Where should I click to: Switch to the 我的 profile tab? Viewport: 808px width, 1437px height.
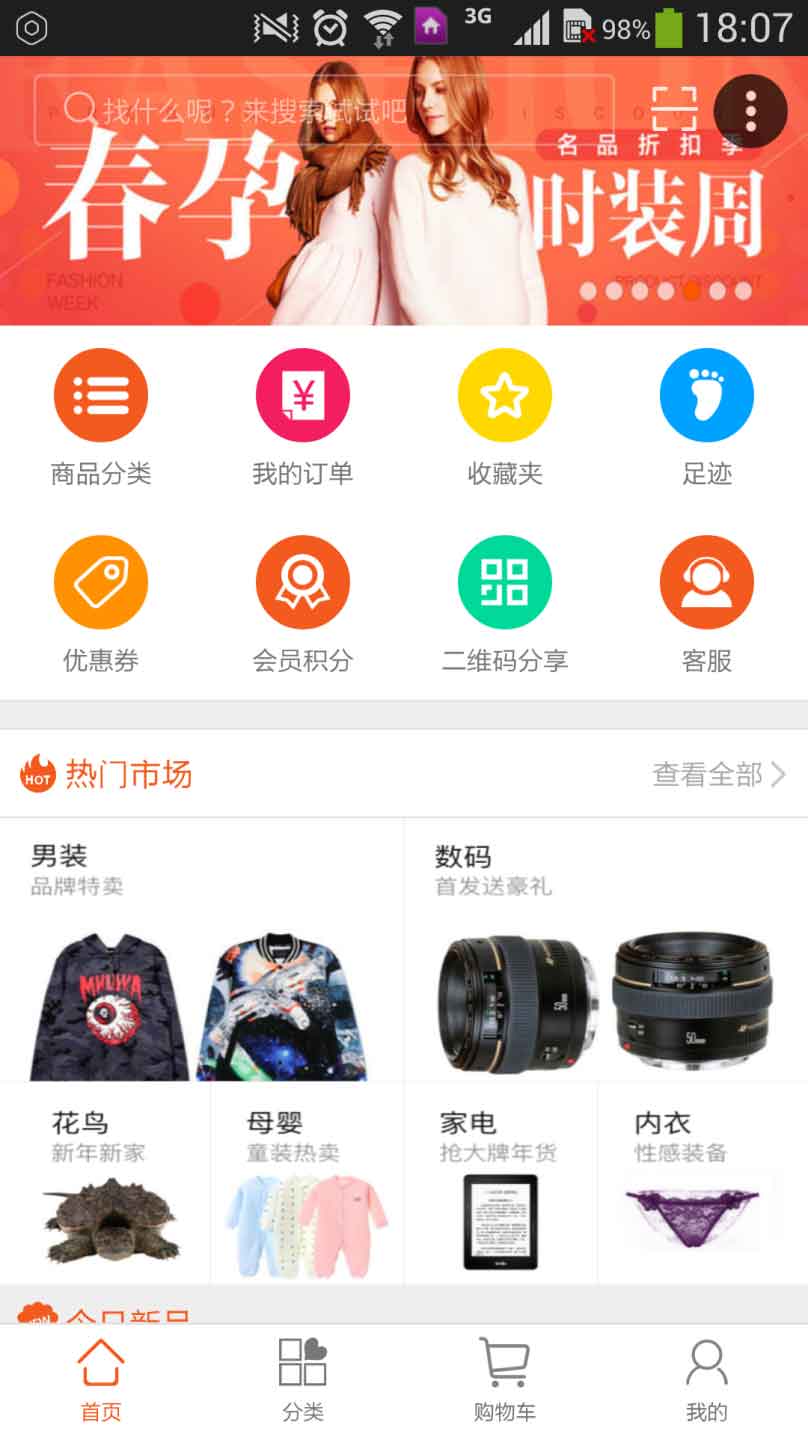pyautogui.click(x=707, y=1381)
